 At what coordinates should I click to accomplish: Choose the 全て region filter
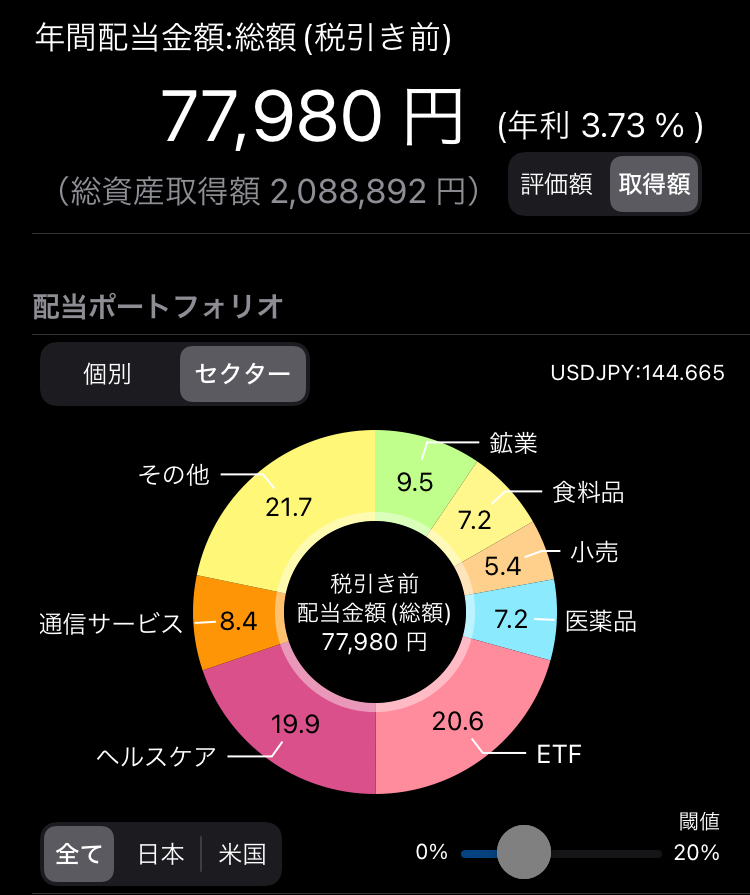tap(79, 854)
